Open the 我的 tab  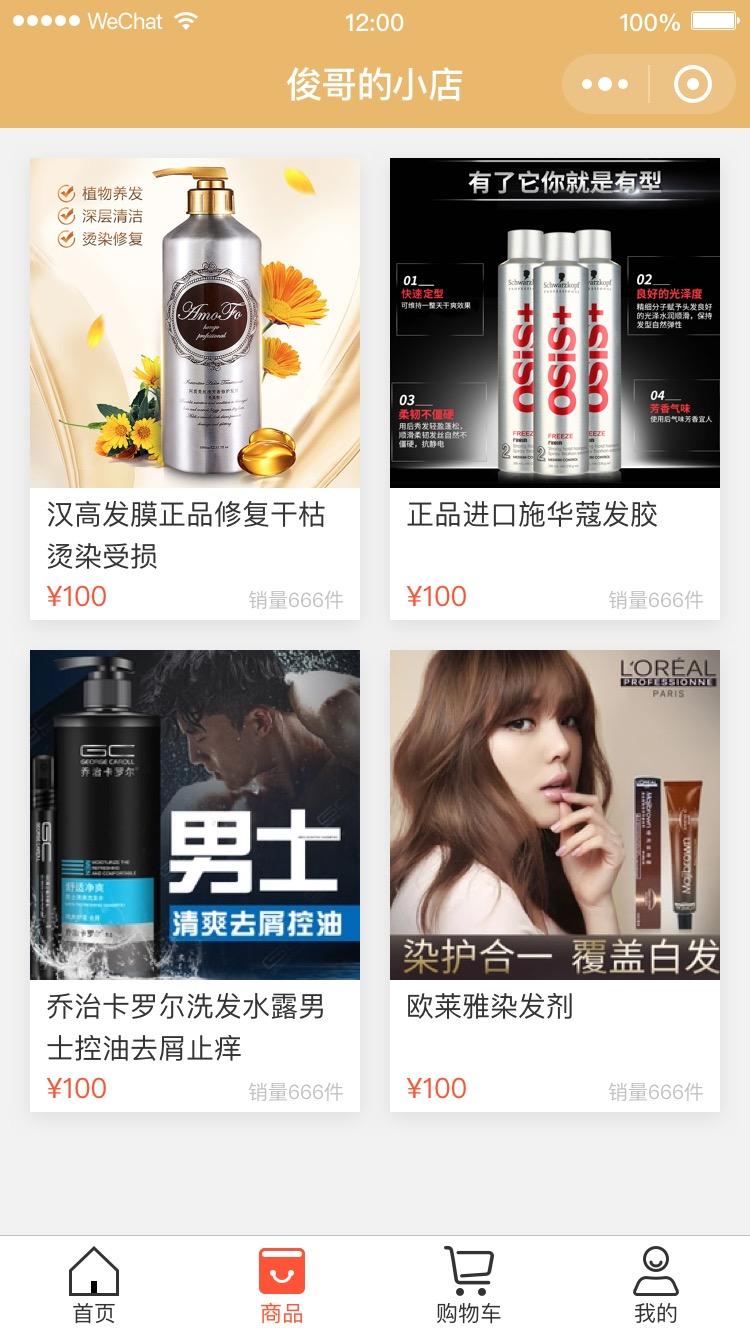pyautogui.click(x=656, y=1286)
